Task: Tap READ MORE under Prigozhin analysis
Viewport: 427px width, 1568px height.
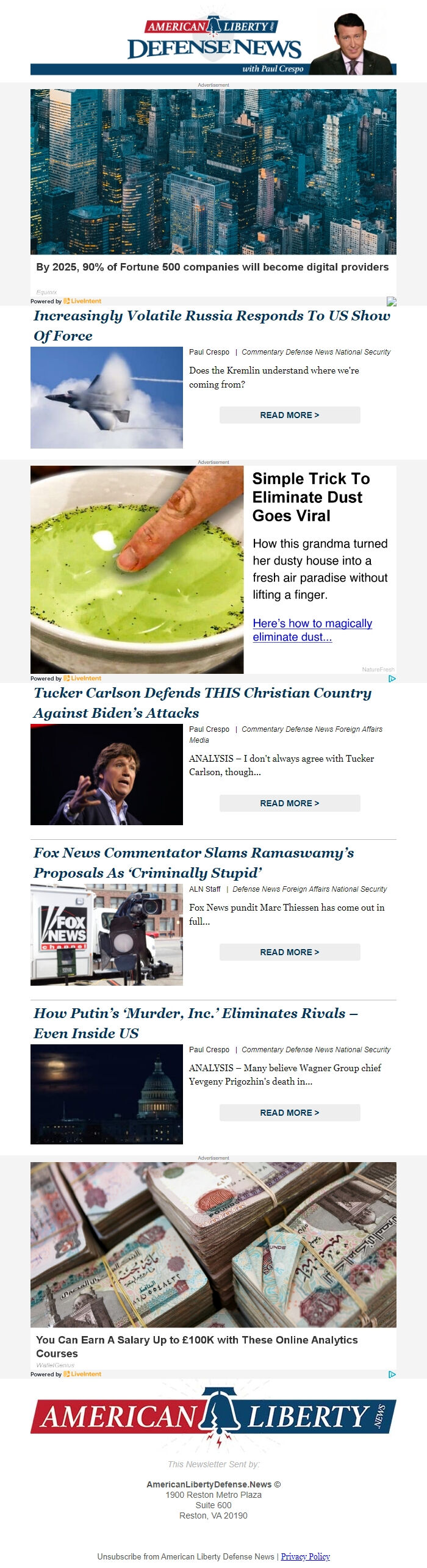Action: (x=289, y=1113)
